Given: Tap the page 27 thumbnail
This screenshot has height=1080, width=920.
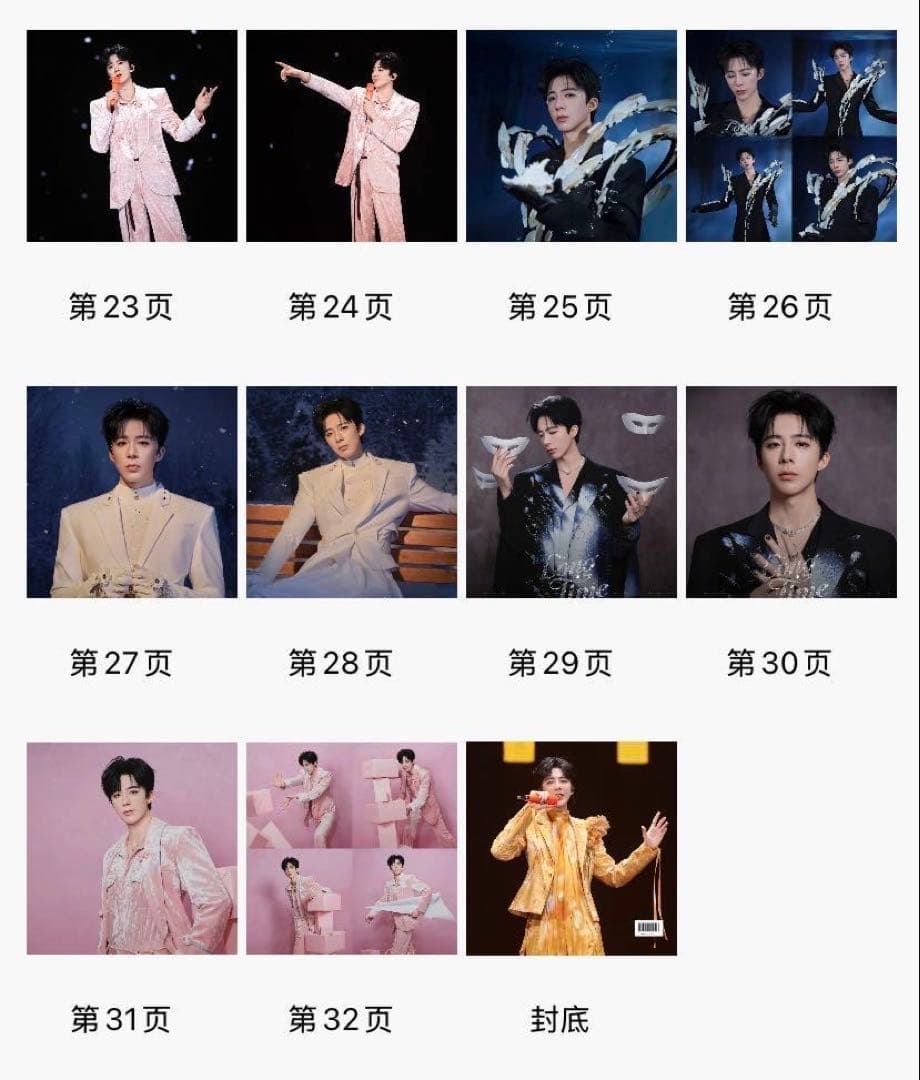Looking at the screenshot, I should 132,492.
